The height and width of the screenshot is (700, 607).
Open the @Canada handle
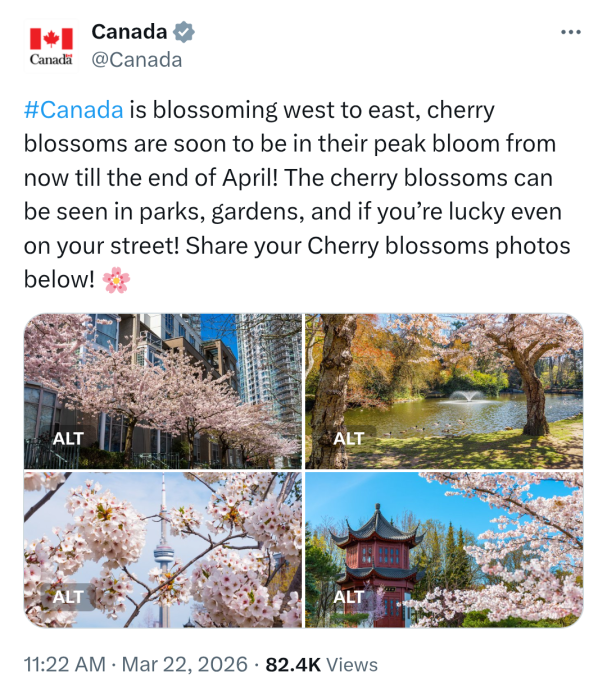tap(137, 60)
